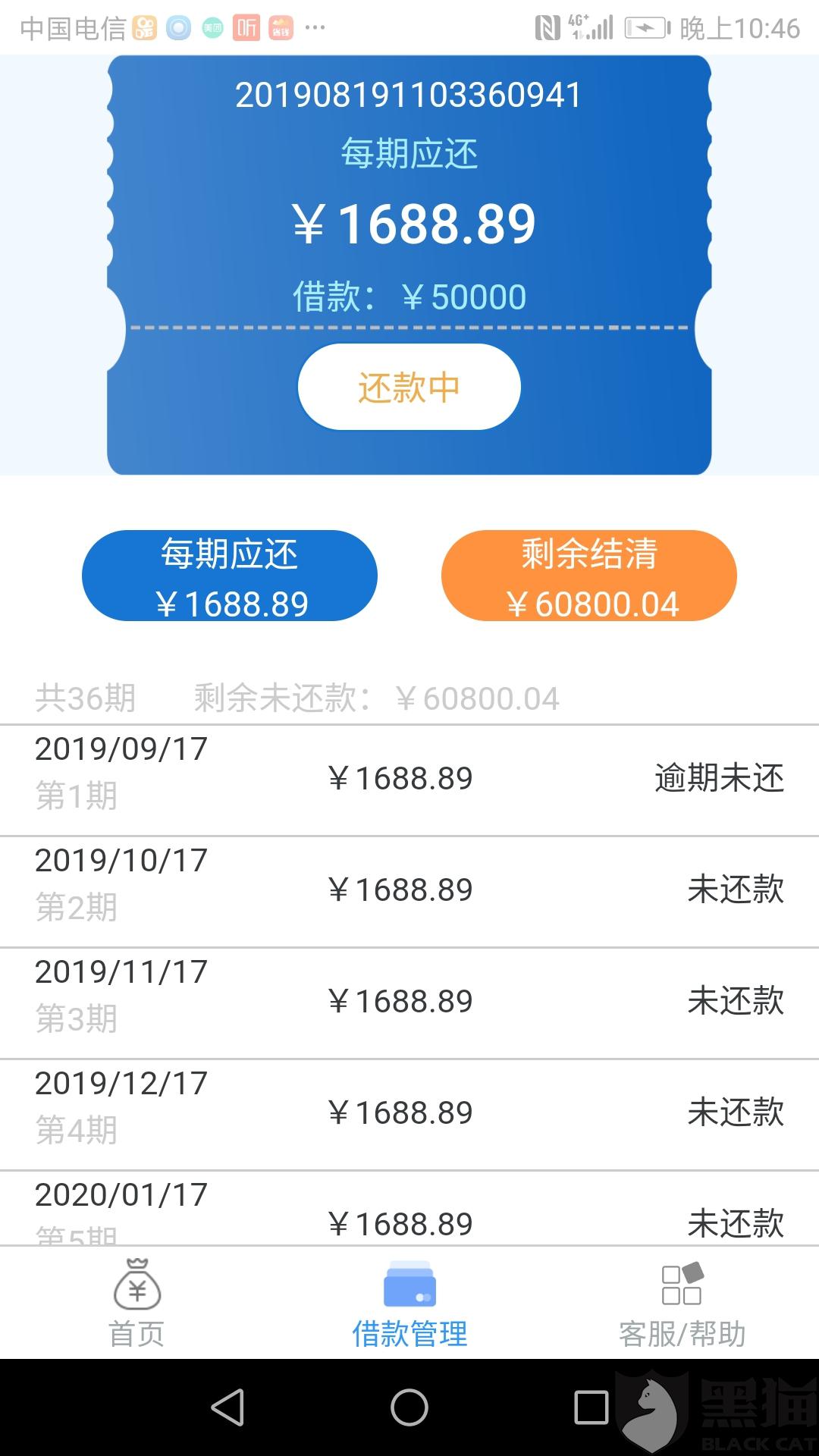This screenshot has height=1456, width=819.
Task: Open the 第4期 2019/12/17 installment row
Action: click(x=409, y=1115)
